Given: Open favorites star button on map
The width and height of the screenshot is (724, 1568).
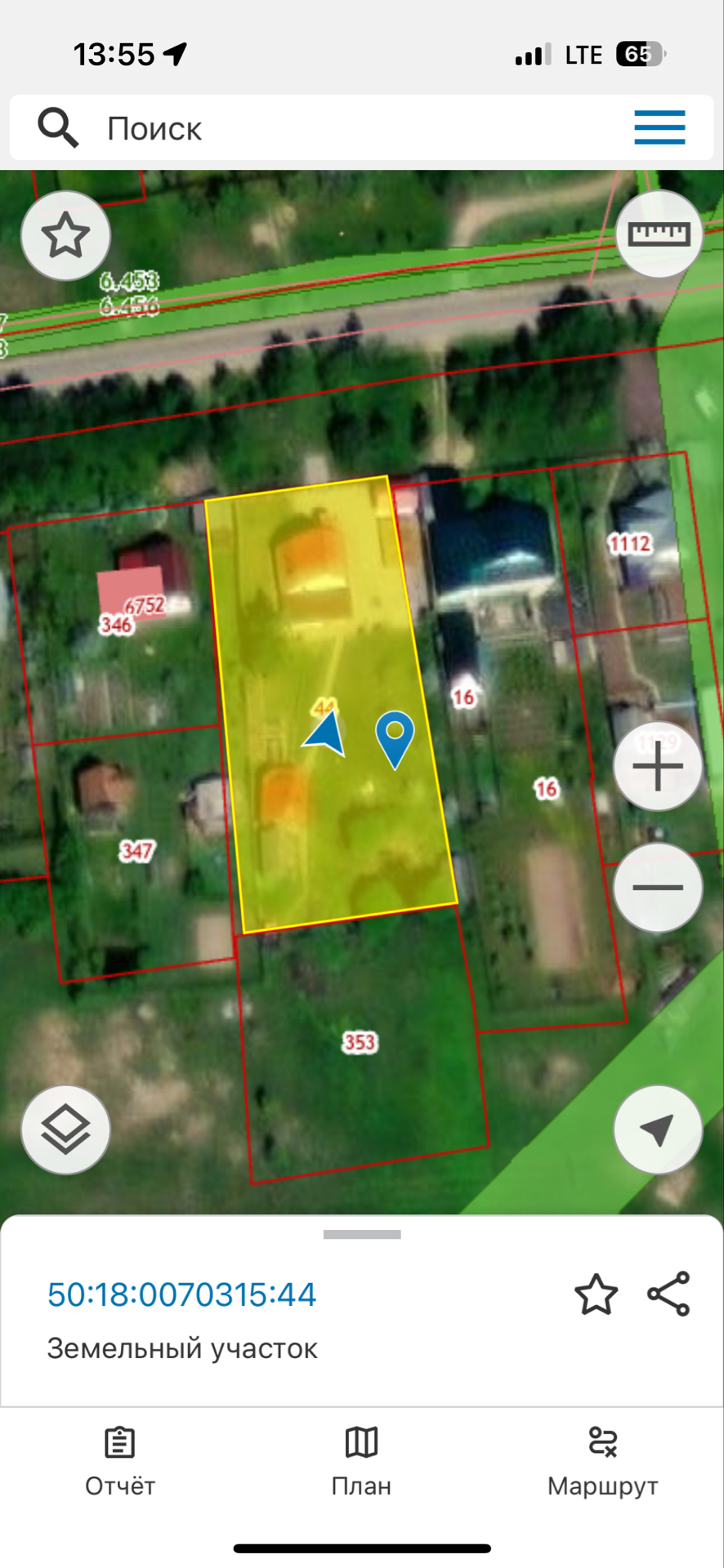Looking at the screenshot, I should 65,236.
